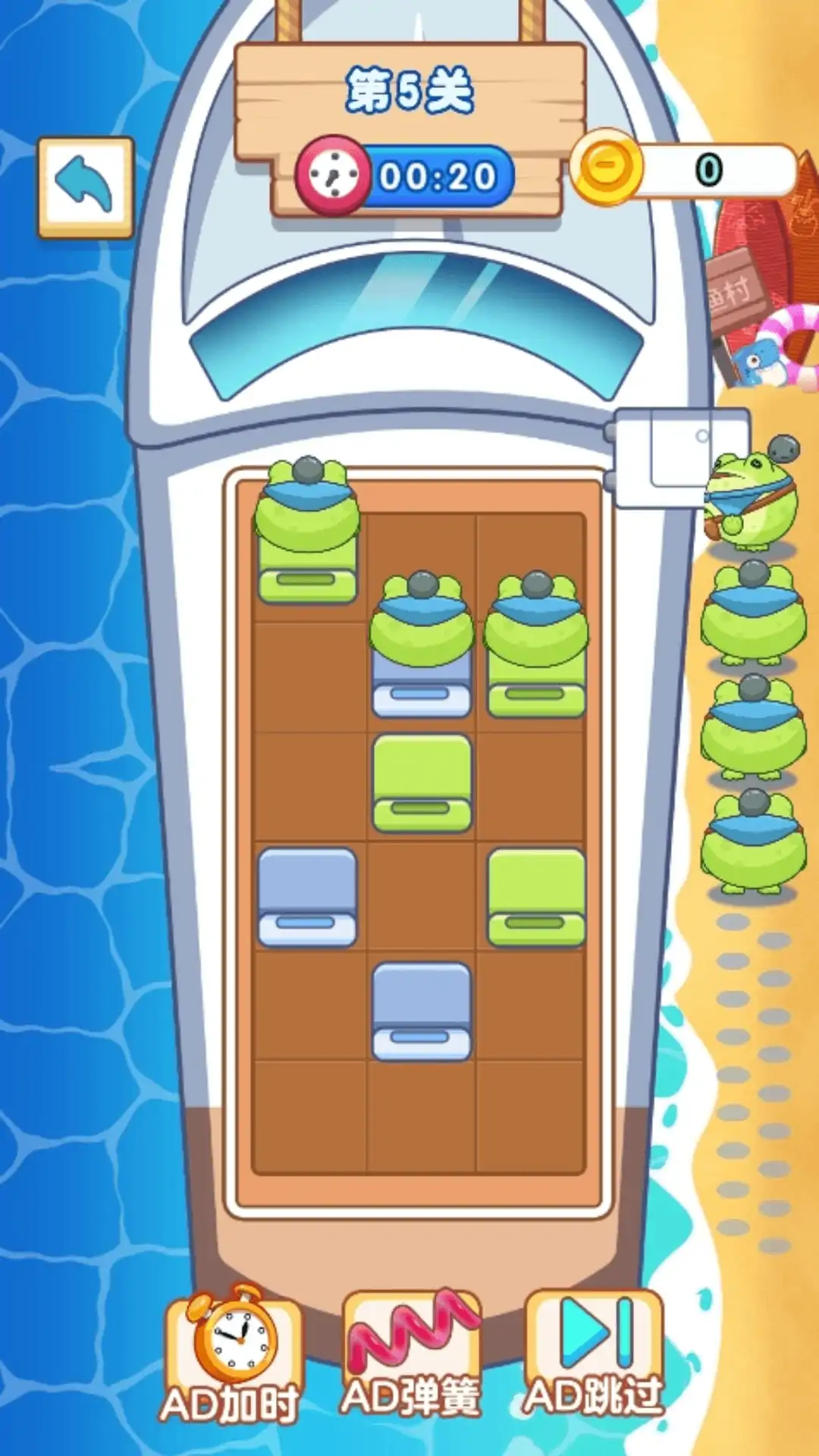819x1456 pixels.
Task: Select the empty green seat in the right column
Action: (536, 897)
